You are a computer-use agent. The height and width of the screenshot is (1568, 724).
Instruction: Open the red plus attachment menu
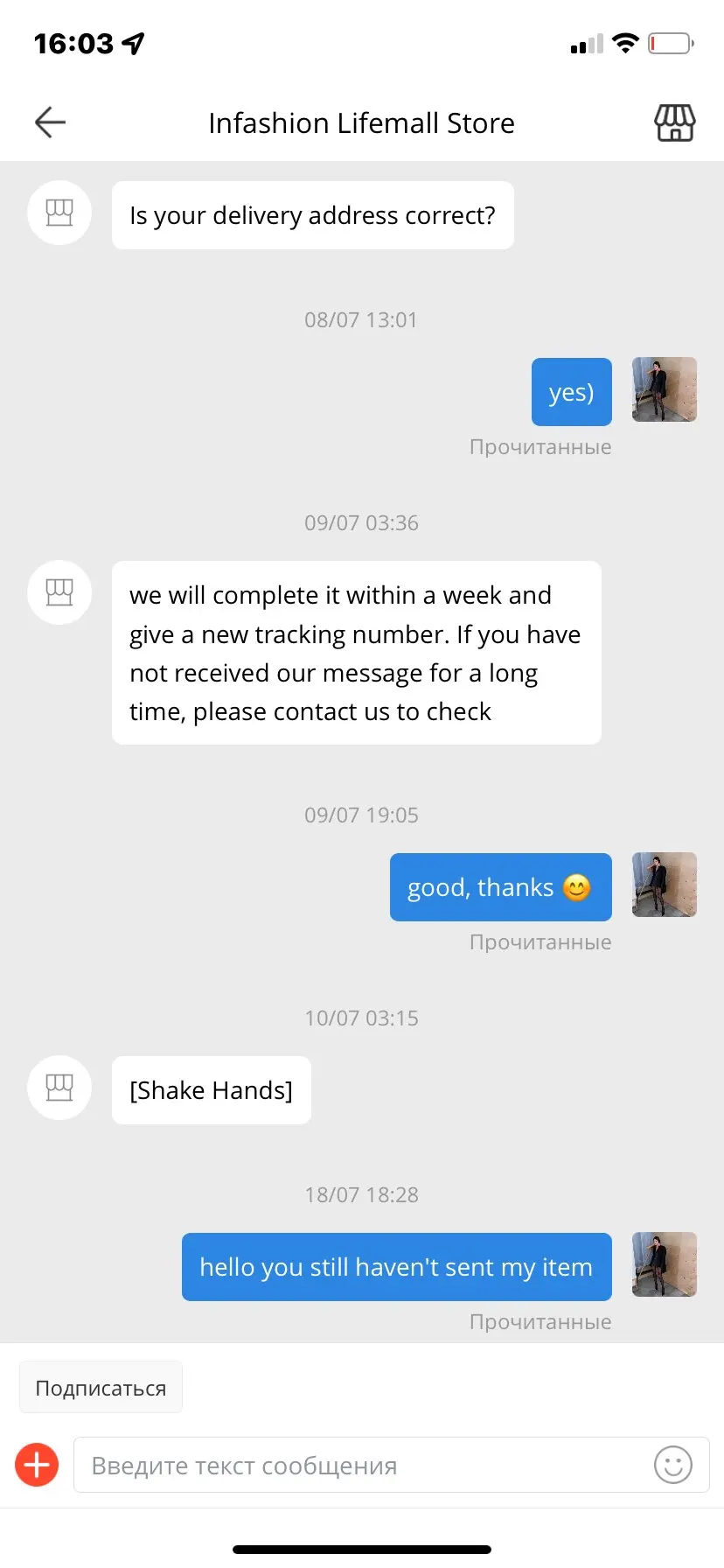click(x=37, y=1465)
